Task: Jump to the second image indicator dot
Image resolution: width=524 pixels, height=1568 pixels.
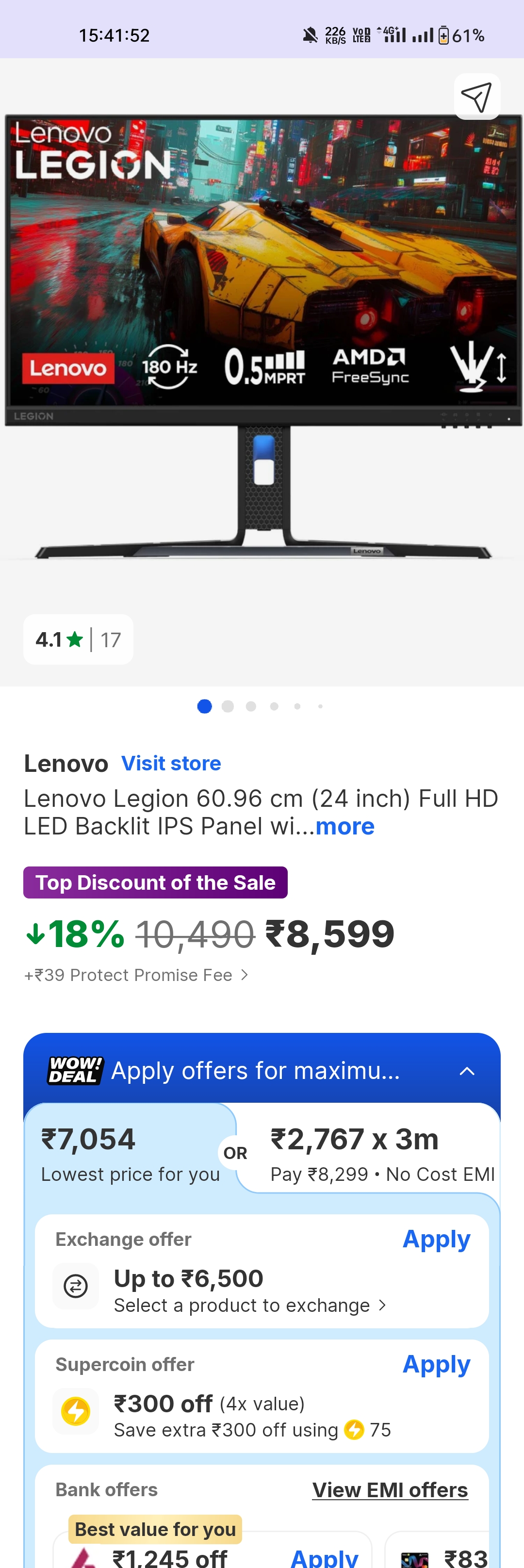Action: (x=228, y=706)
